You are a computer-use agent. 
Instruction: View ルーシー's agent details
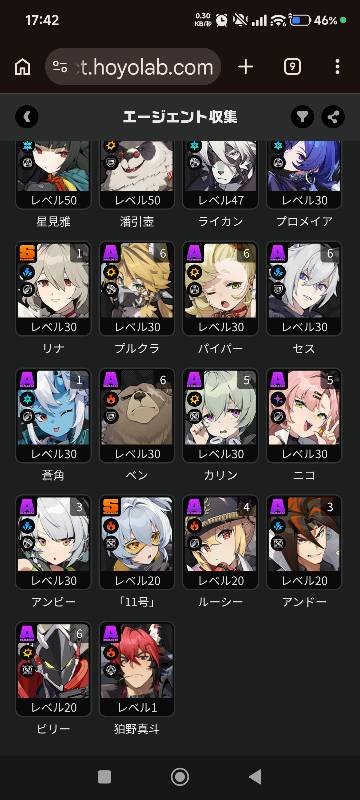click(220, 542)
